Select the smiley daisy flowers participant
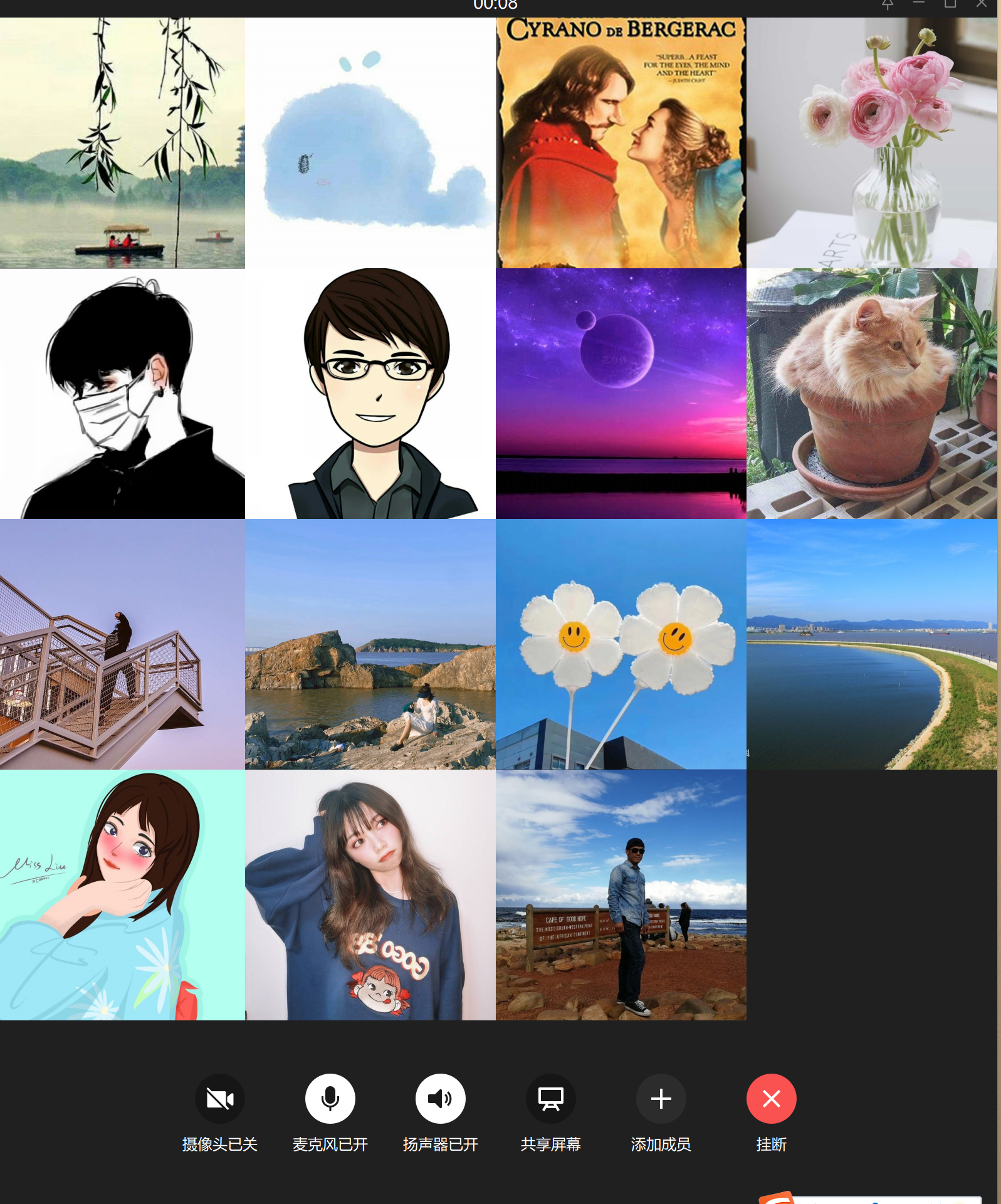1001x1204 pixels. pyautogui.click(x=621, y=644)
